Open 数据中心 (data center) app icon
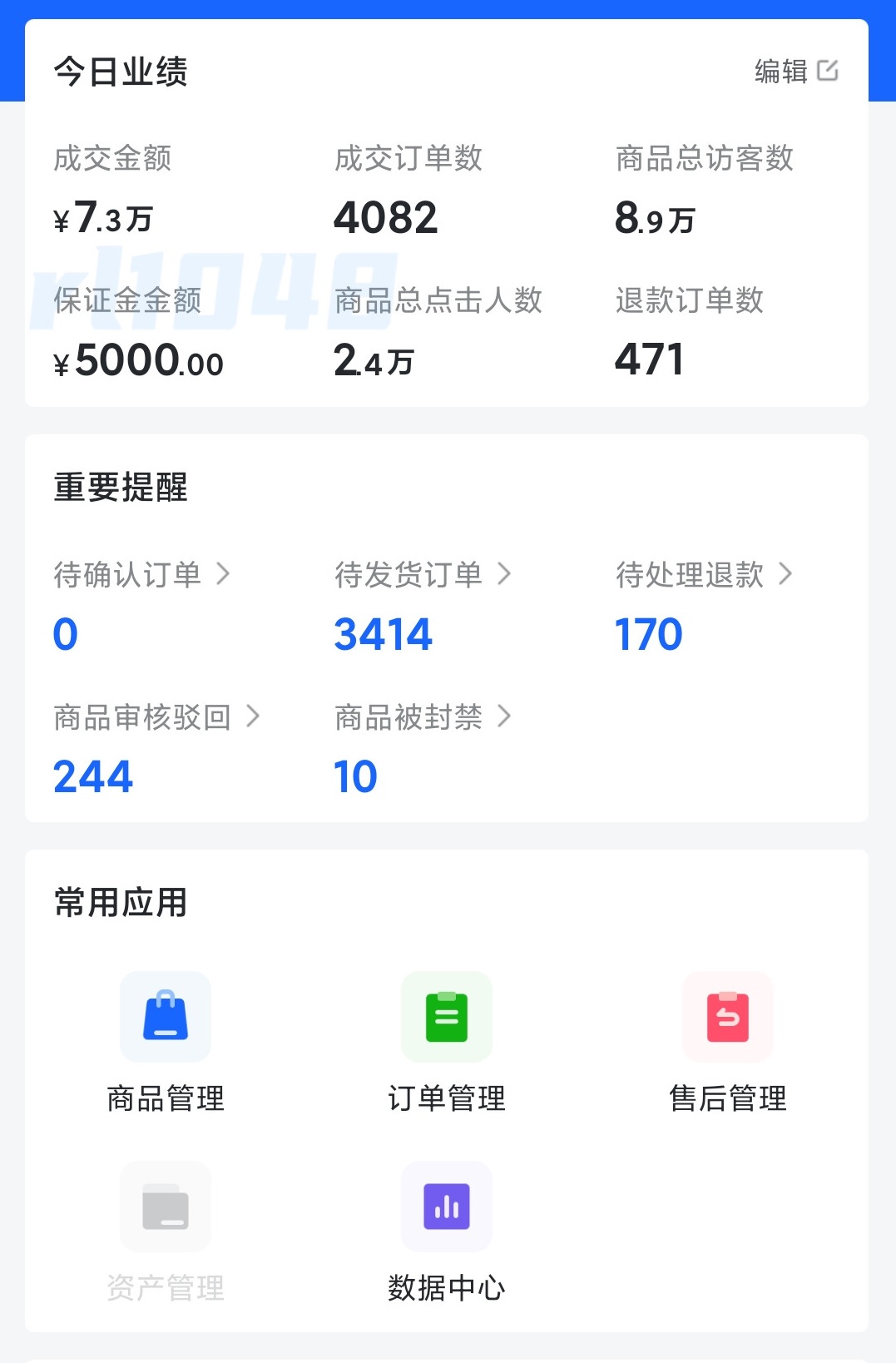 (446, 1207)
